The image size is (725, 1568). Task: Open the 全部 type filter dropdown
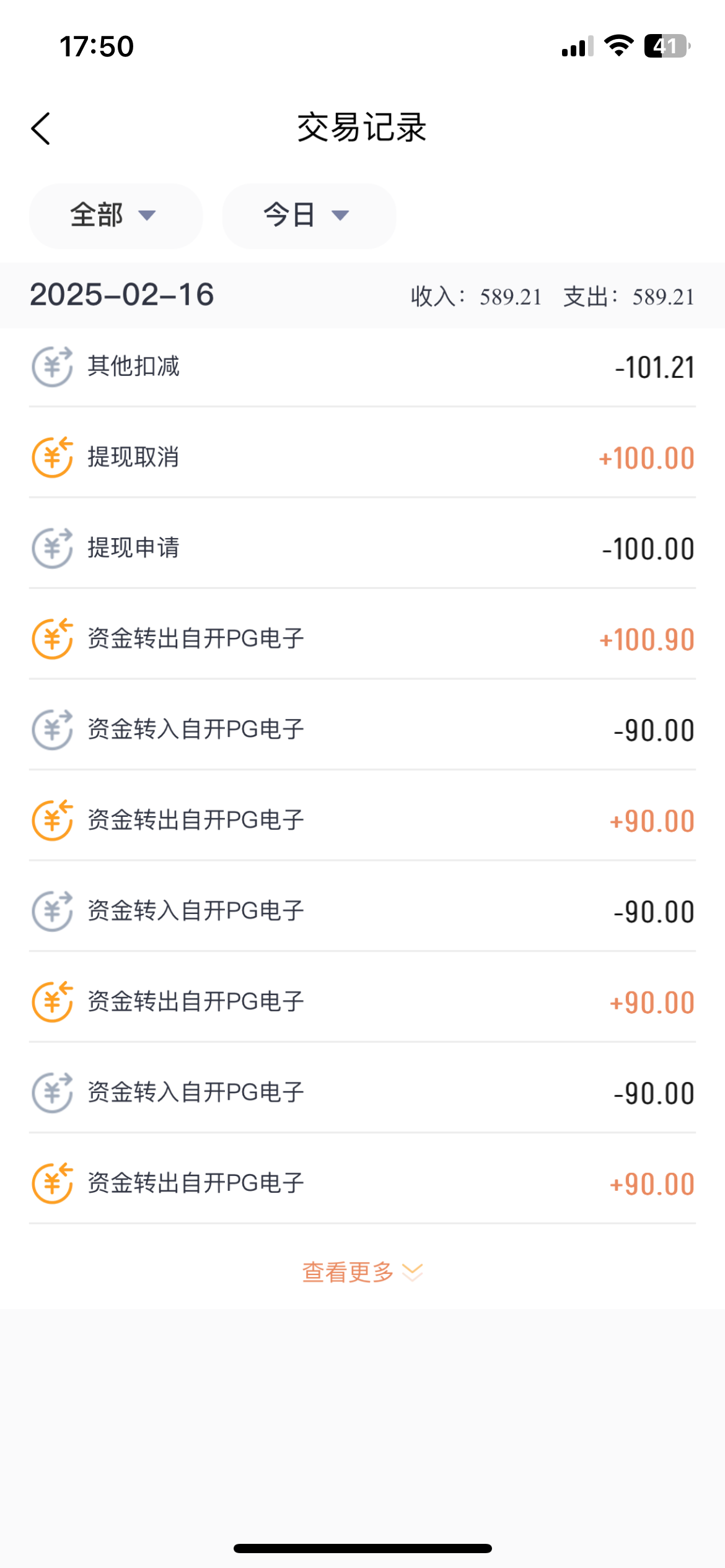click(116, 216)
